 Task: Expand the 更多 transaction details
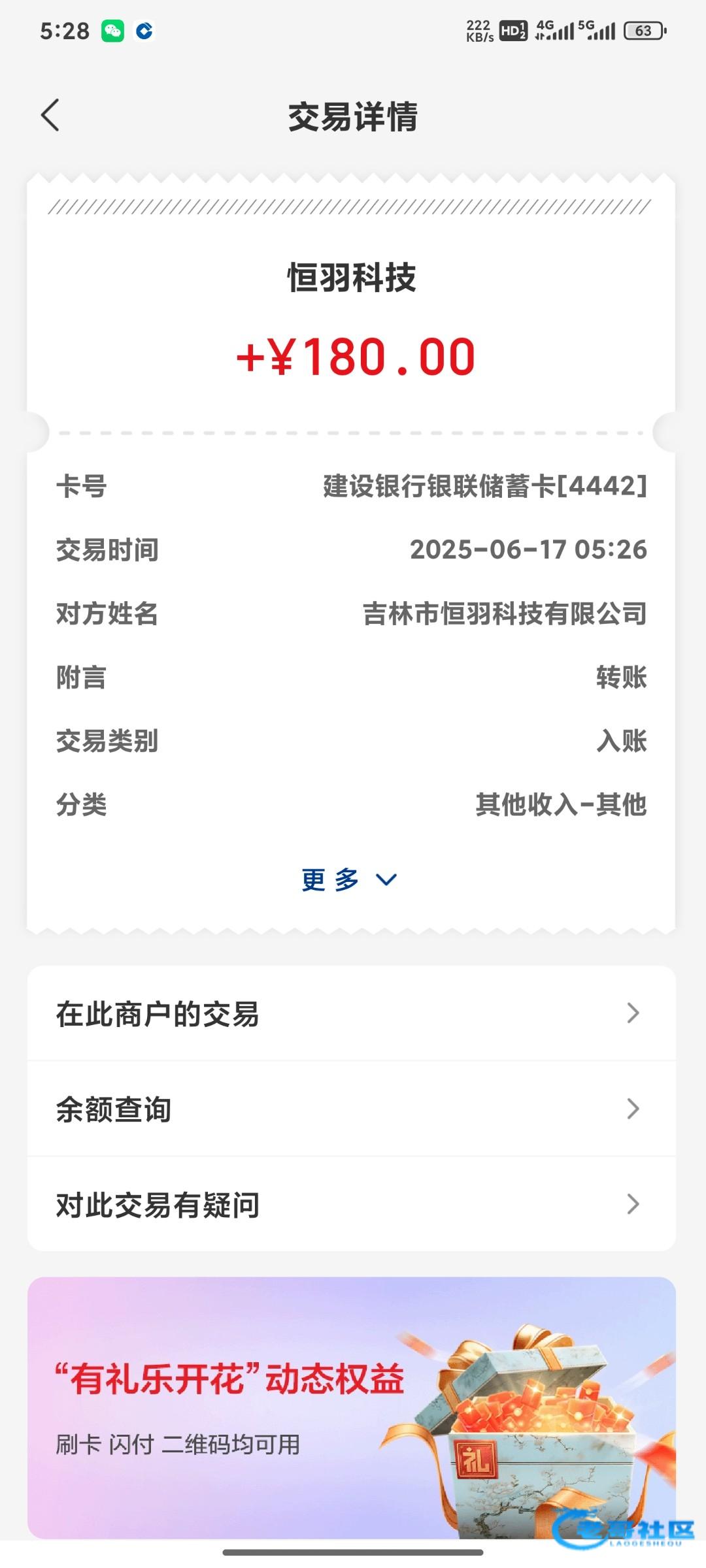click(x=349, y=879)
